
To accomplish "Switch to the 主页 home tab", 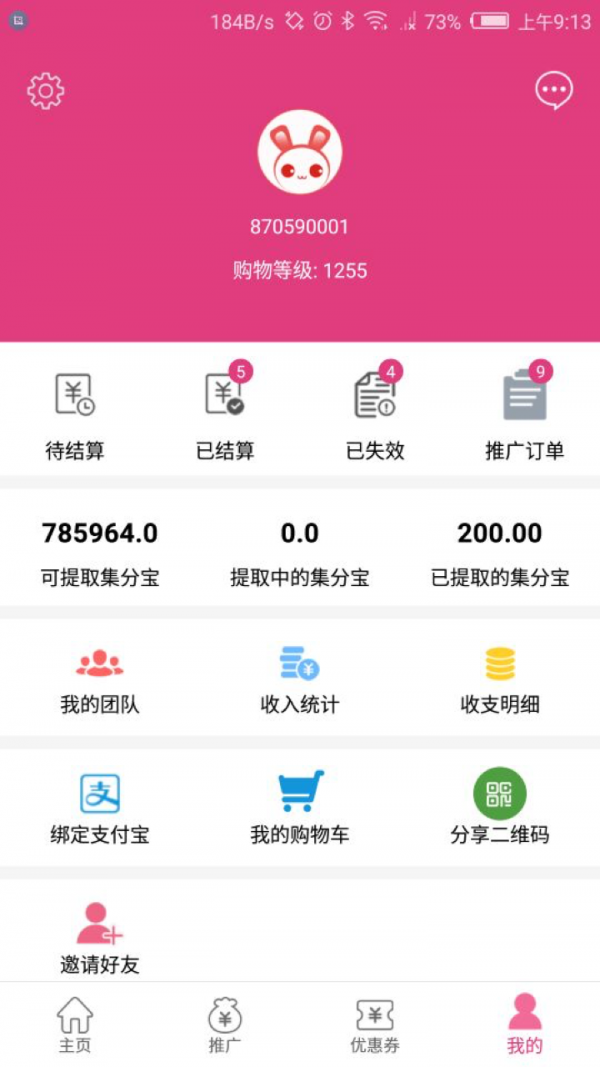I will [75, 1025].
